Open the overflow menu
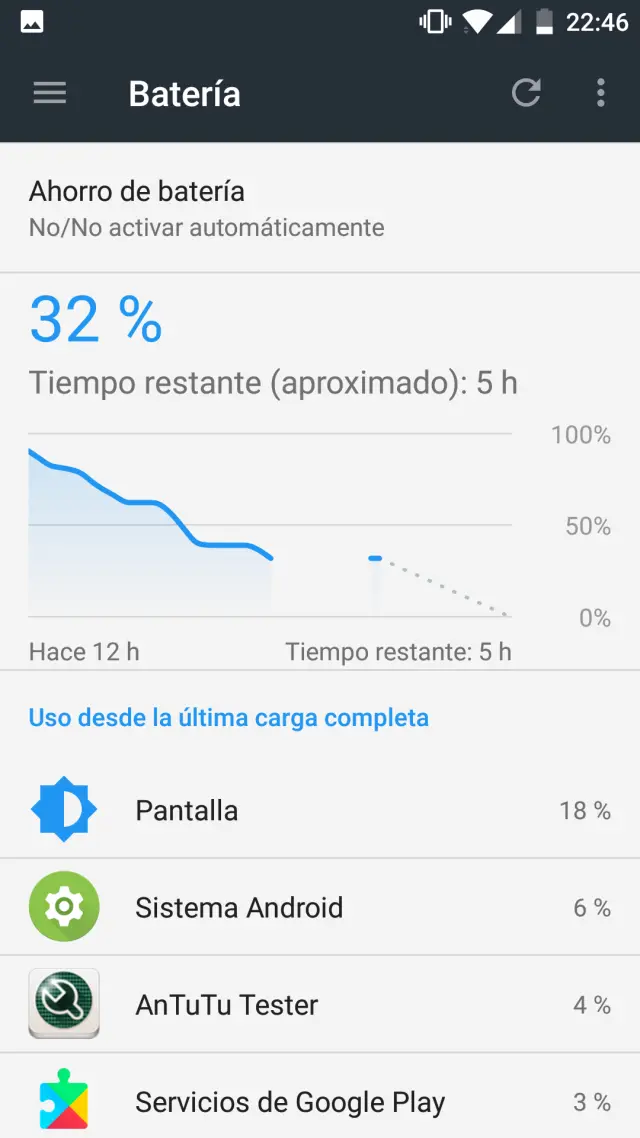The width and height of the screenshot is (640, 1138). (x=600, y=94)
